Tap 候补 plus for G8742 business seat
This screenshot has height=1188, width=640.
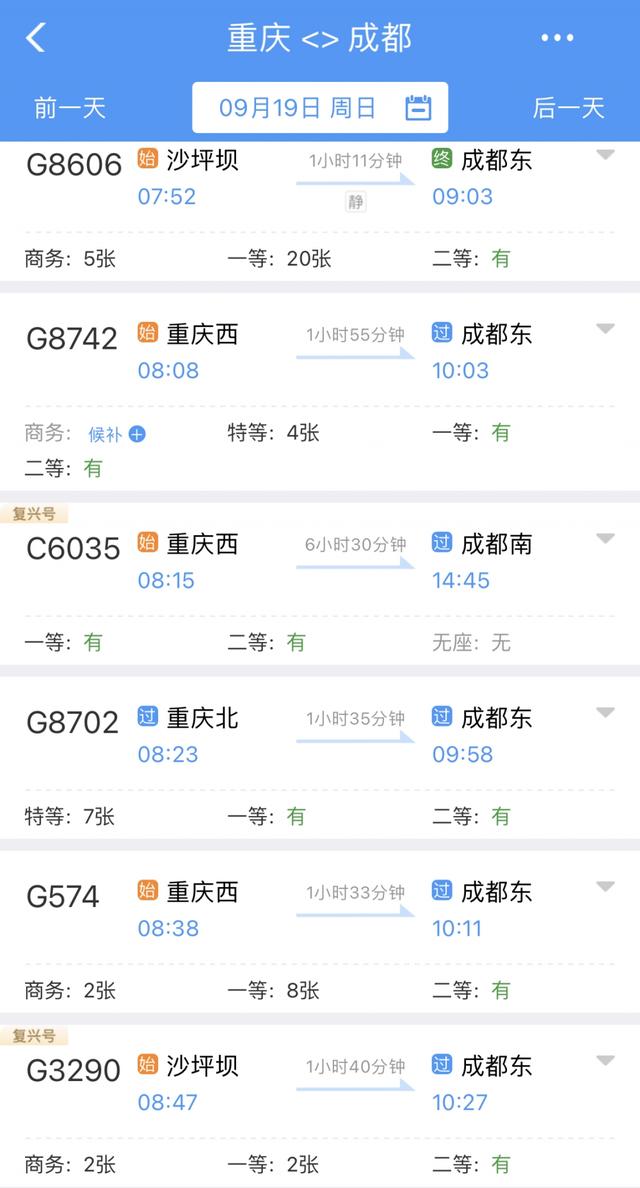click(137, 434)
